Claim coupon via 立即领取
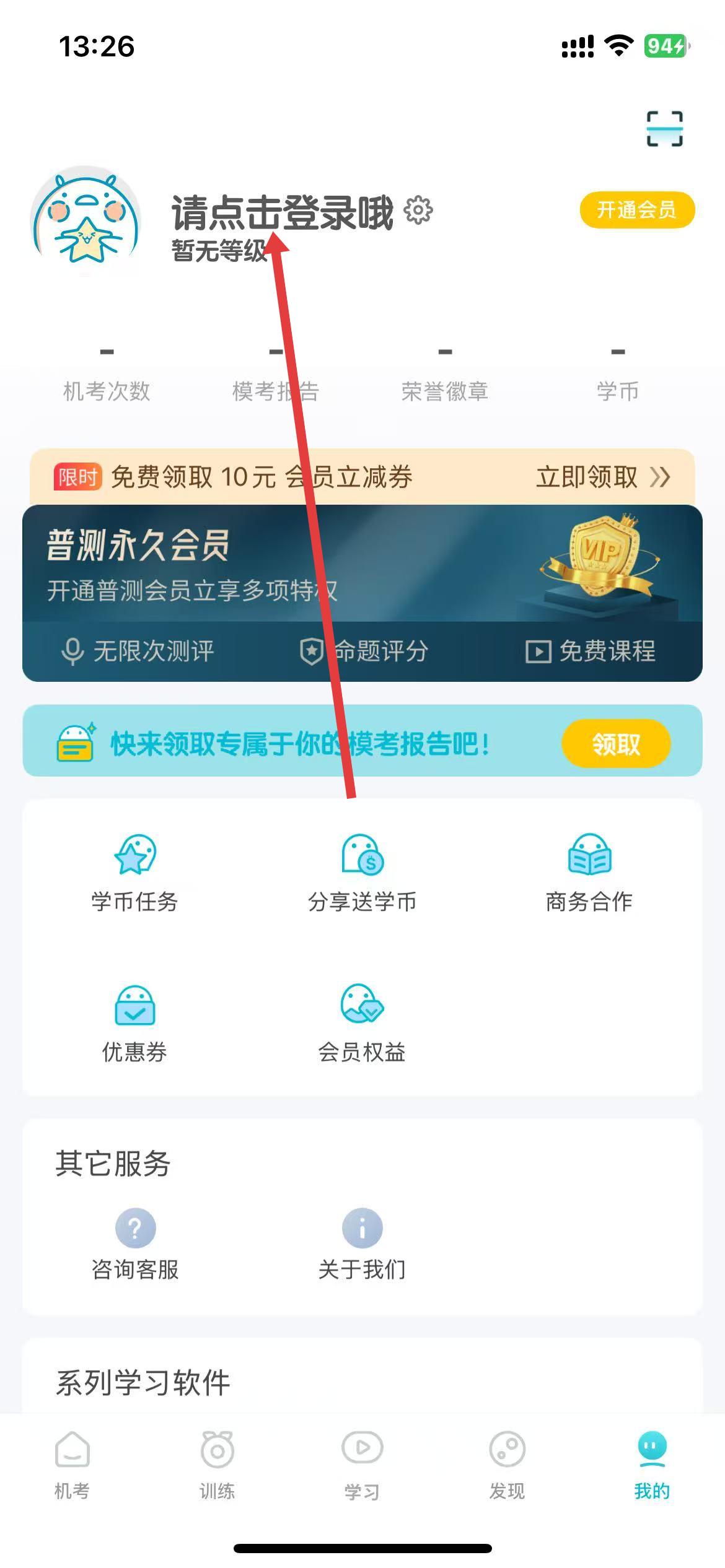 click(602, 477)
